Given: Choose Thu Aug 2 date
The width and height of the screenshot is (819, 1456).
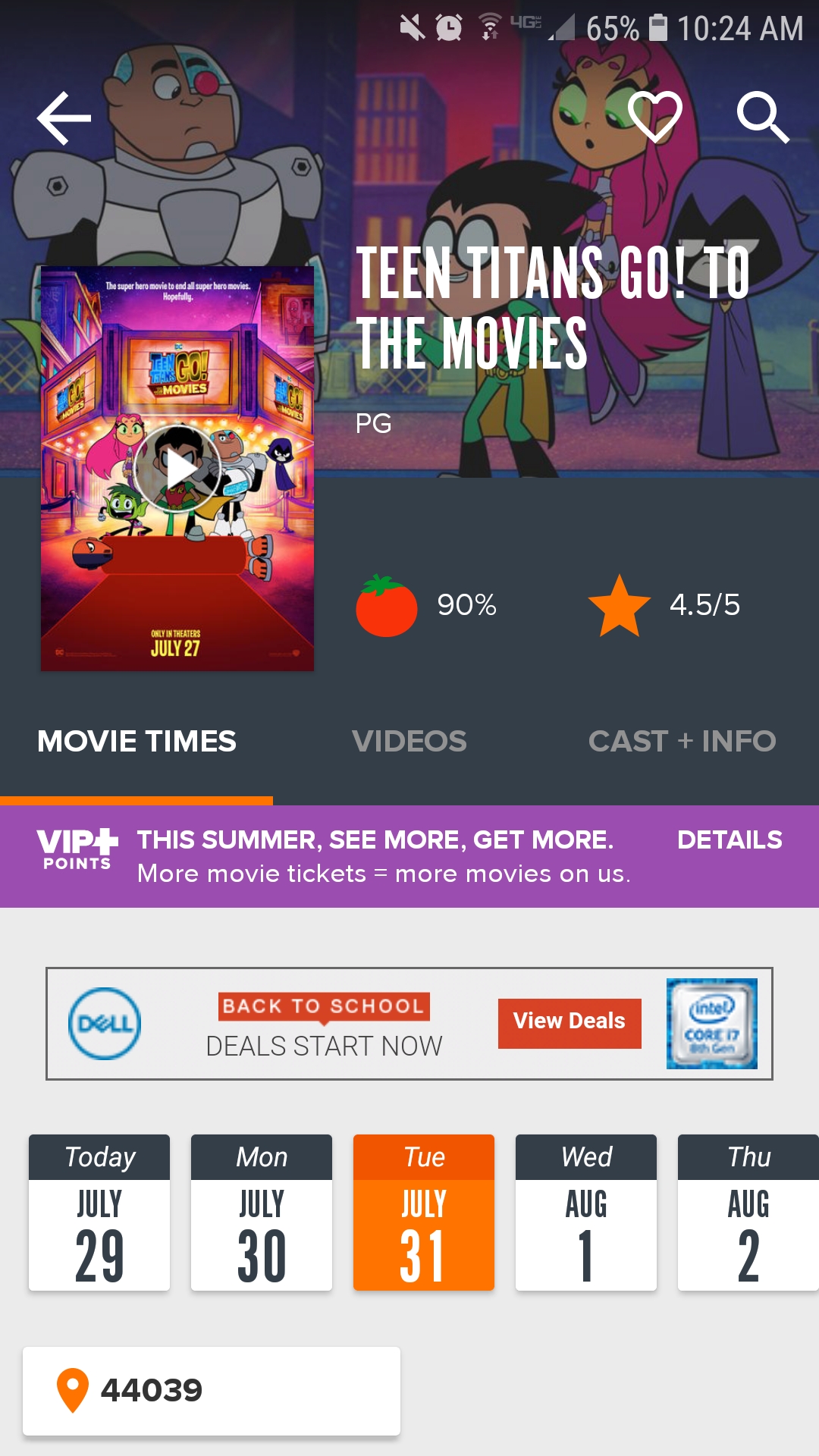Looking at the screenshot, I should pos(748,1212).
